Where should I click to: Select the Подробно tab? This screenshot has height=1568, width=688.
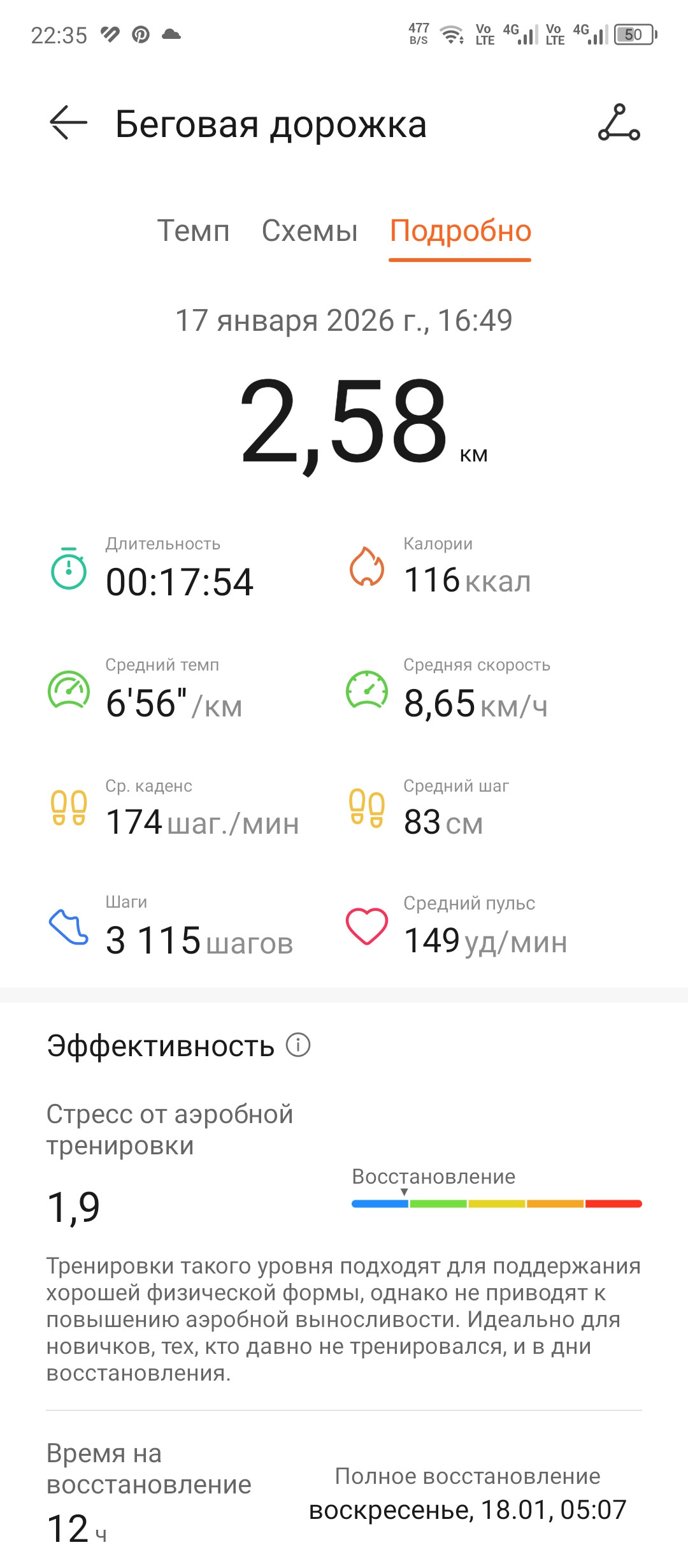(461, 232)
